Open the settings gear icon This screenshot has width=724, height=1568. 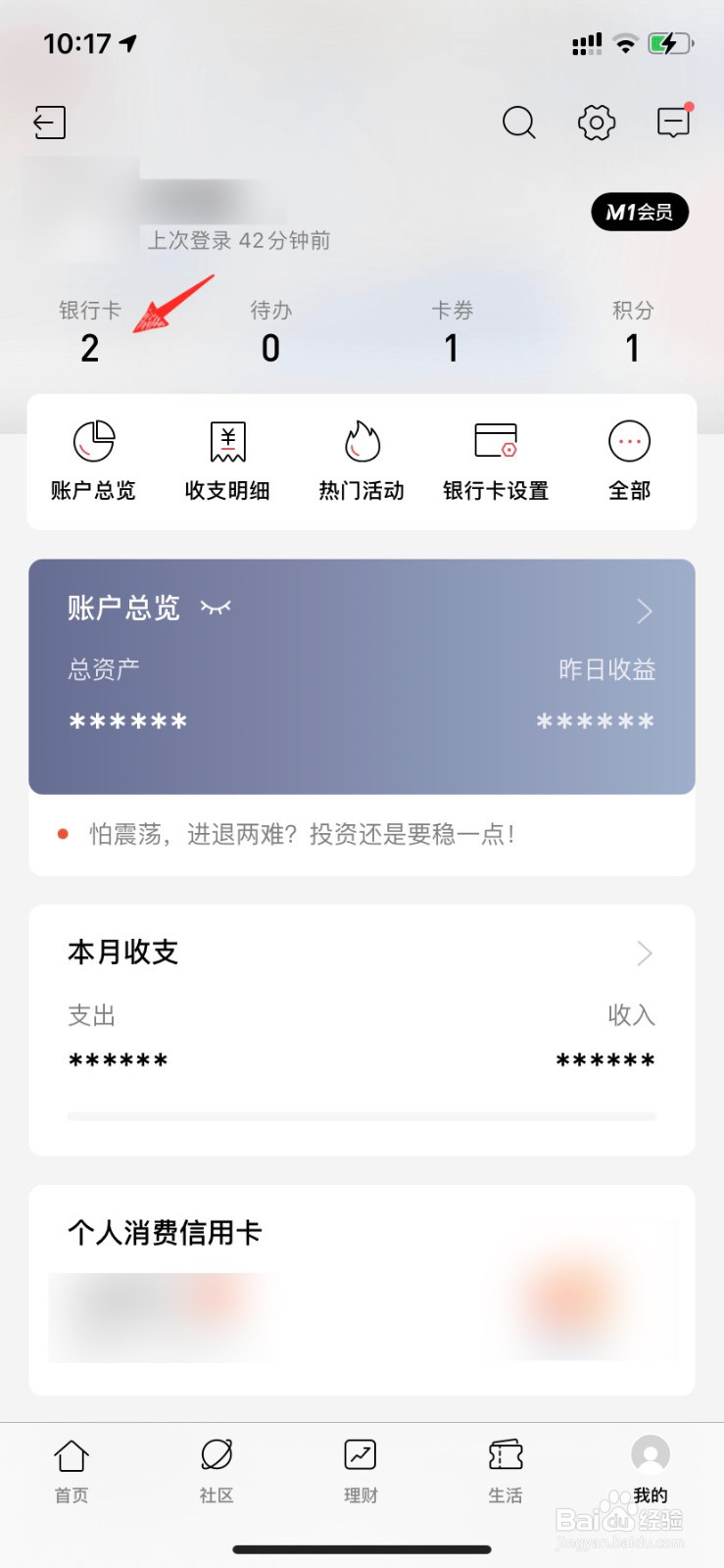pos(597,122)
